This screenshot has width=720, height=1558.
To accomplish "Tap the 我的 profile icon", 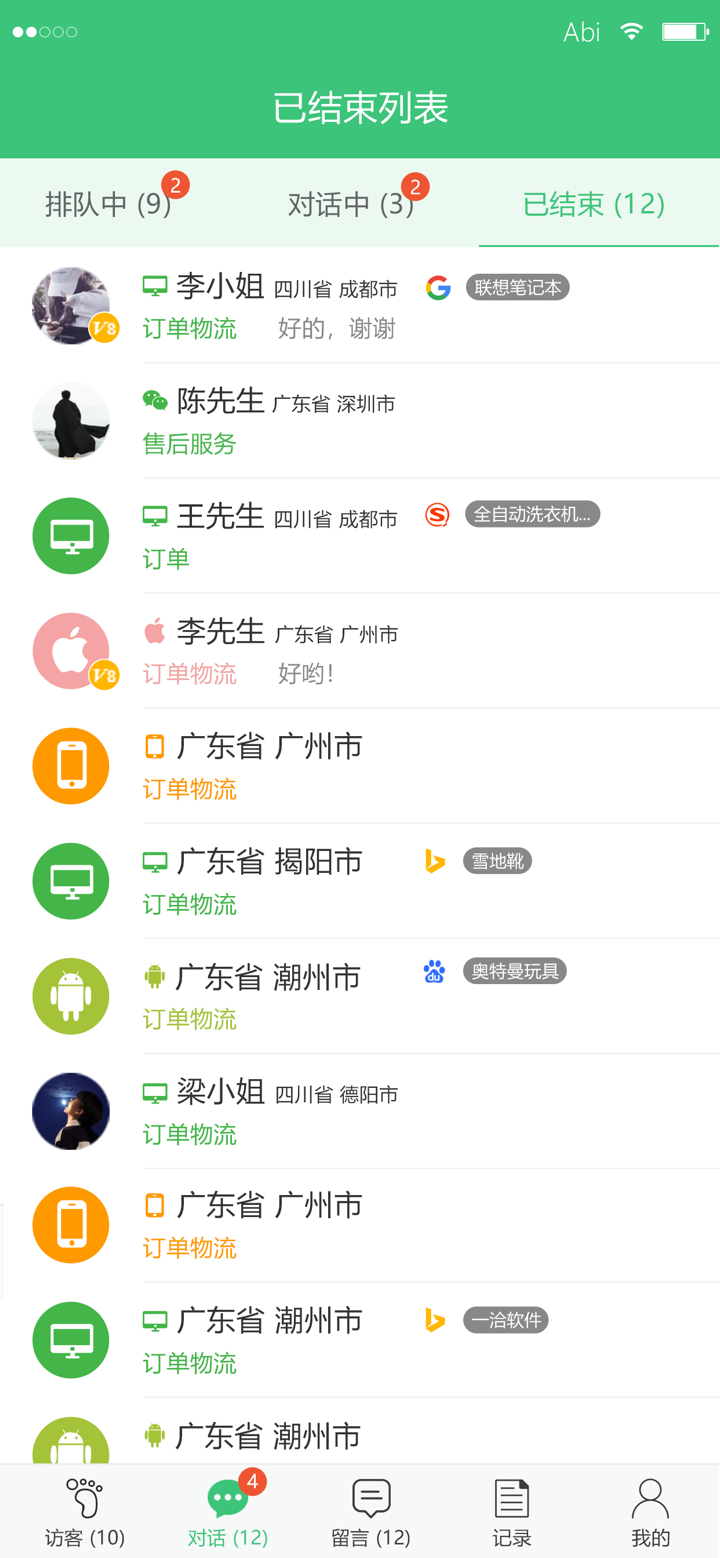I will coord(650,1510).
